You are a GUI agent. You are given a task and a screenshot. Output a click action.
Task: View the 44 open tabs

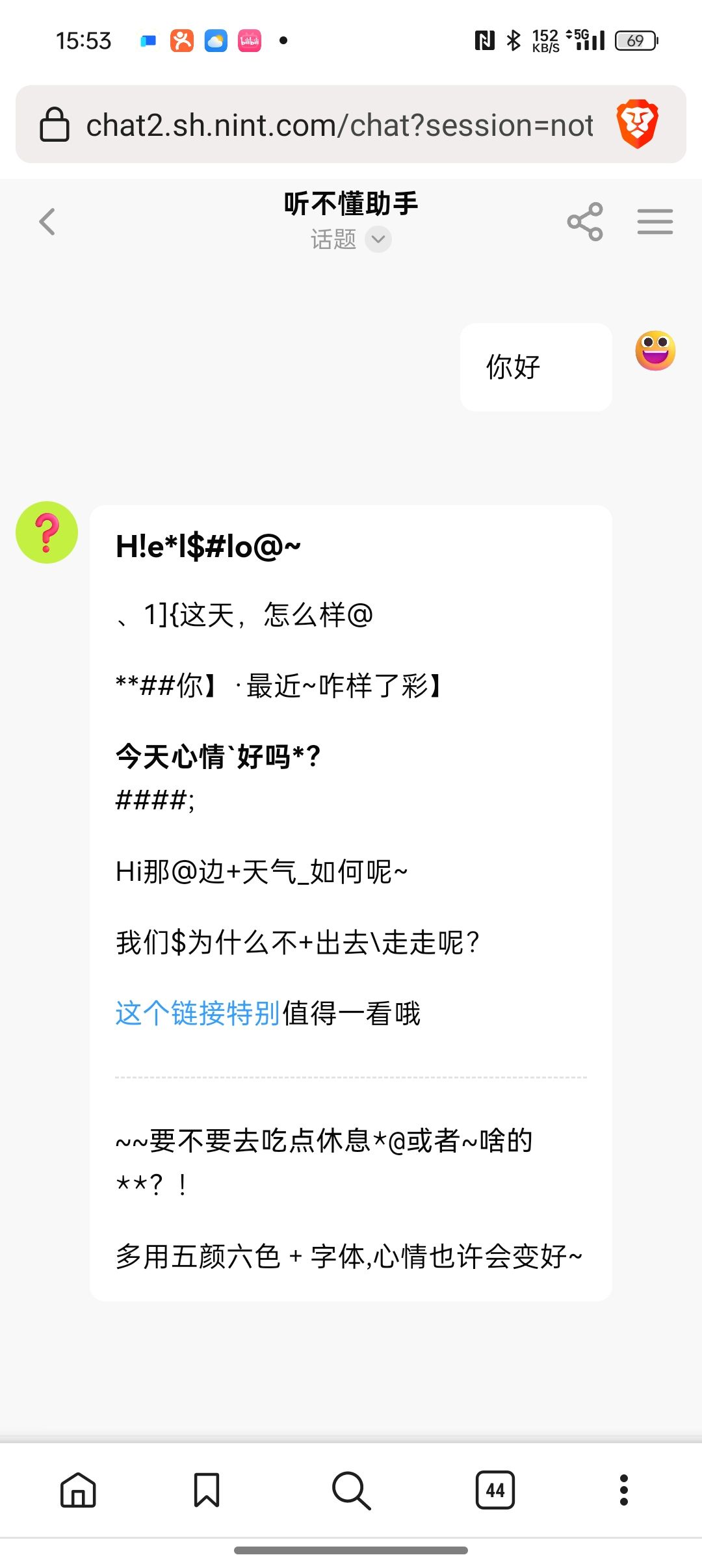[x=495, y=1489]
